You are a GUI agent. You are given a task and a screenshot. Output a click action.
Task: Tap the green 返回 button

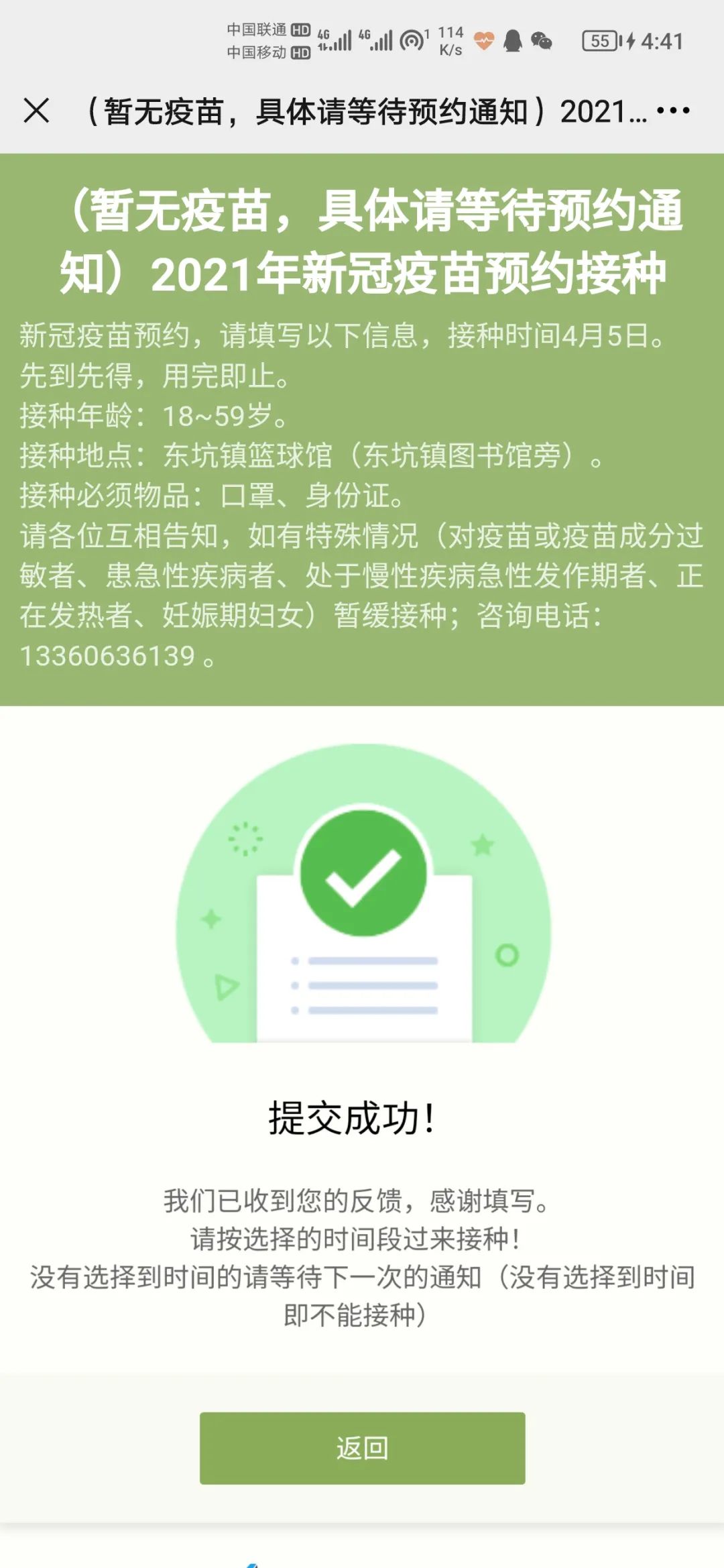(x=362, y=1448)
